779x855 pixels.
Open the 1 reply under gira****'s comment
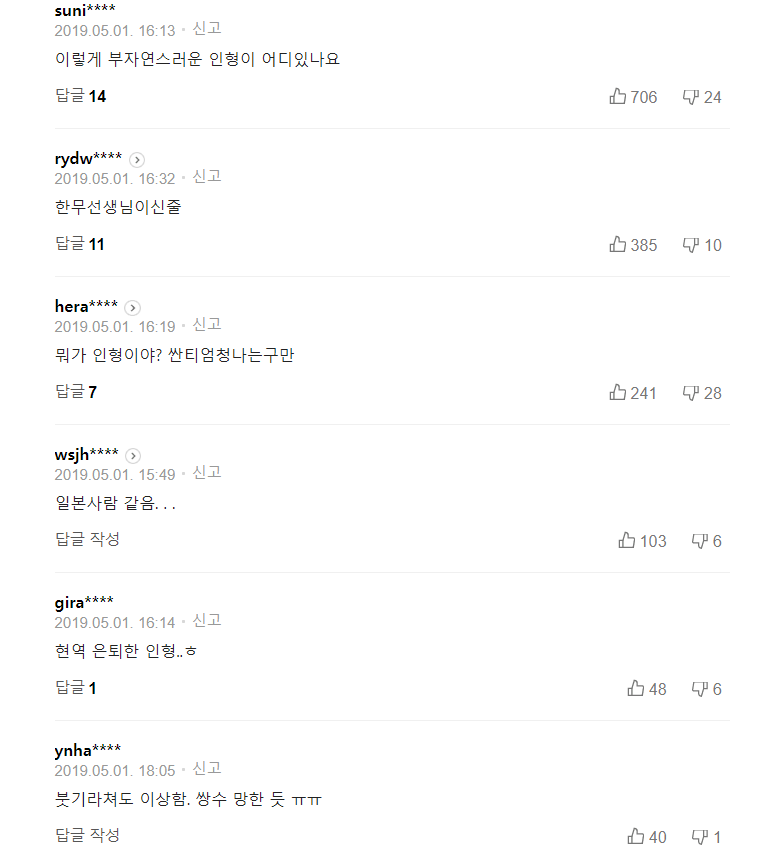click(76, 688)
